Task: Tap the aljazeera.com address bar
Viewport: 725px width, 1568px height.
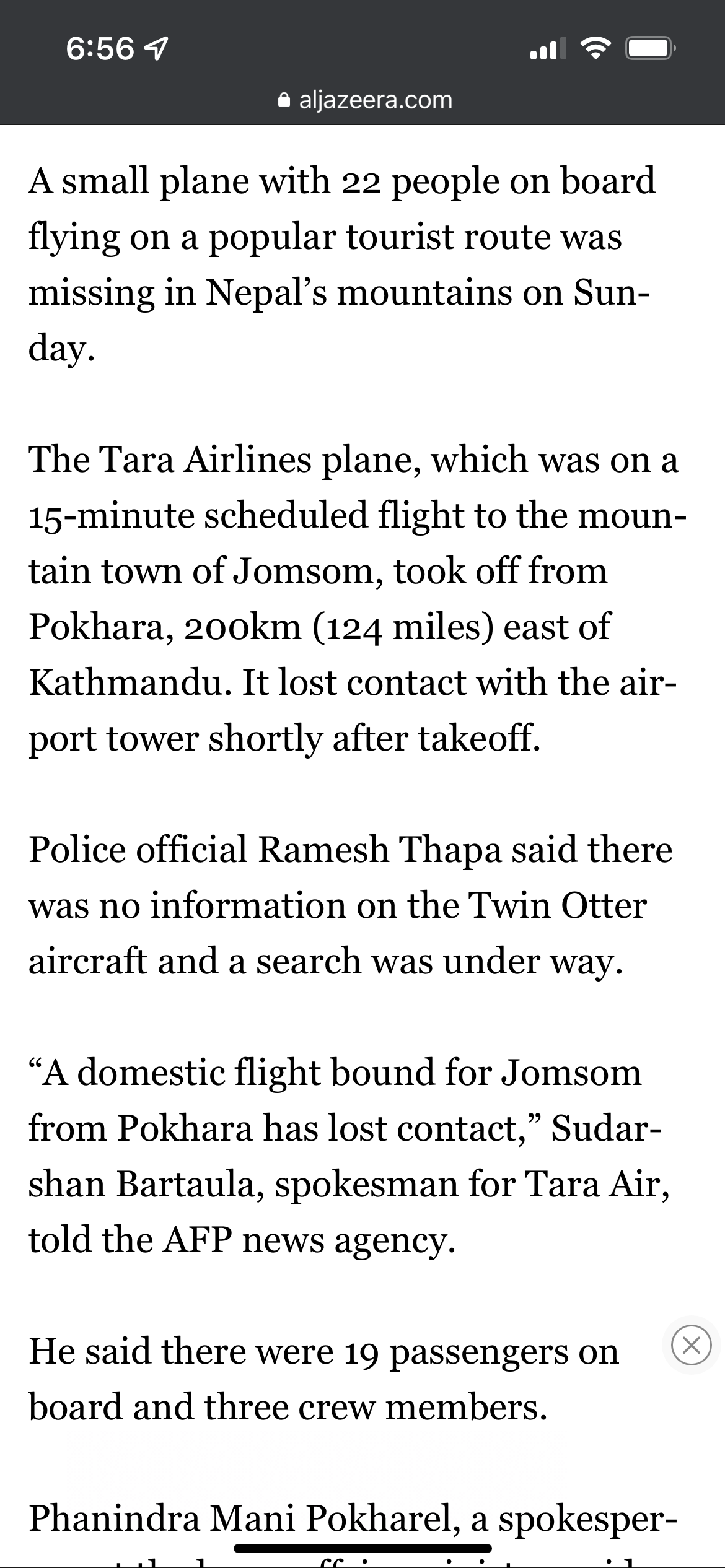Action: pos(365,100)
